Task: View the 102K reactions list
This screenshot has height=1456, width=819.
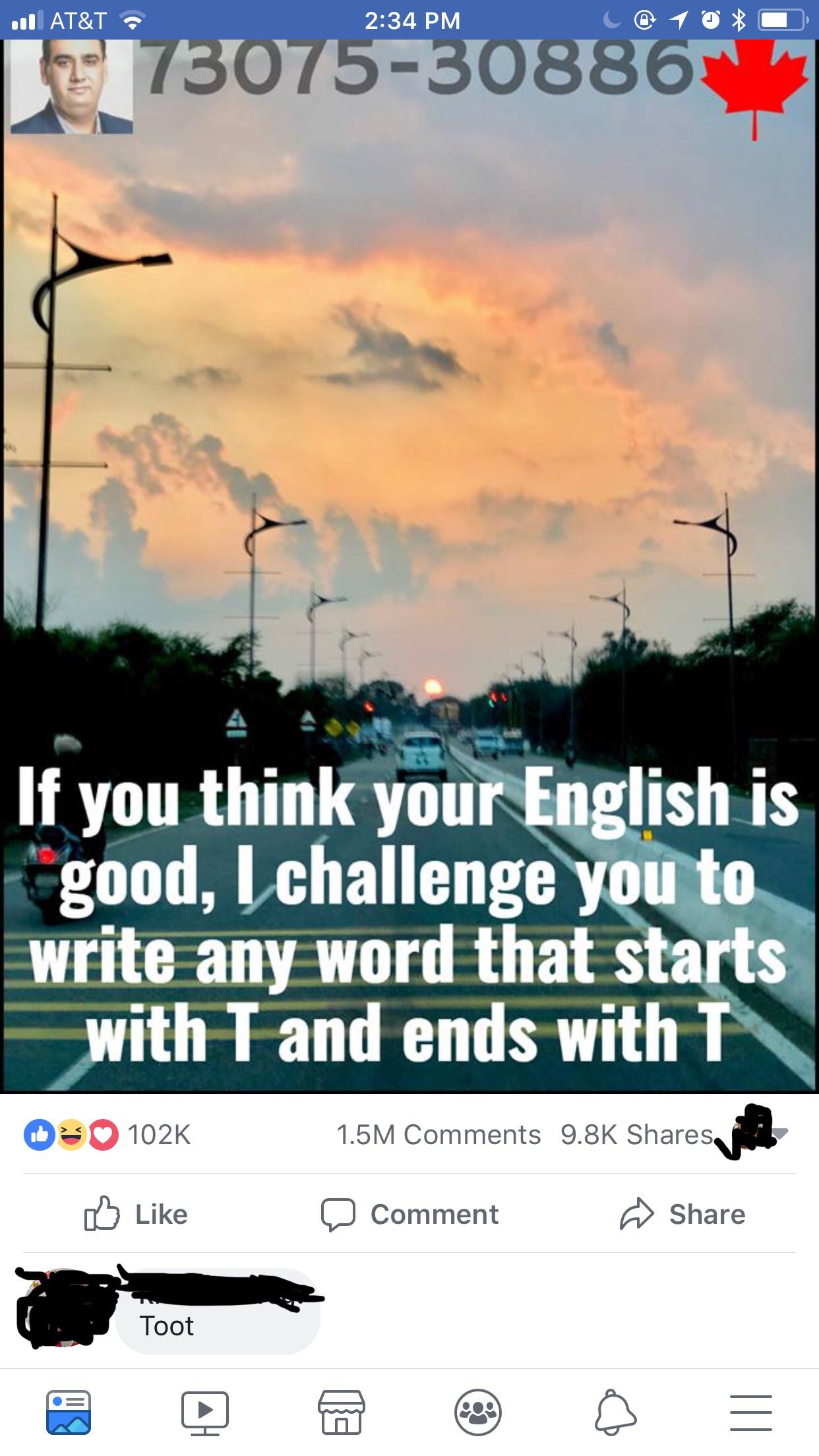Action: pos(107,1135)
